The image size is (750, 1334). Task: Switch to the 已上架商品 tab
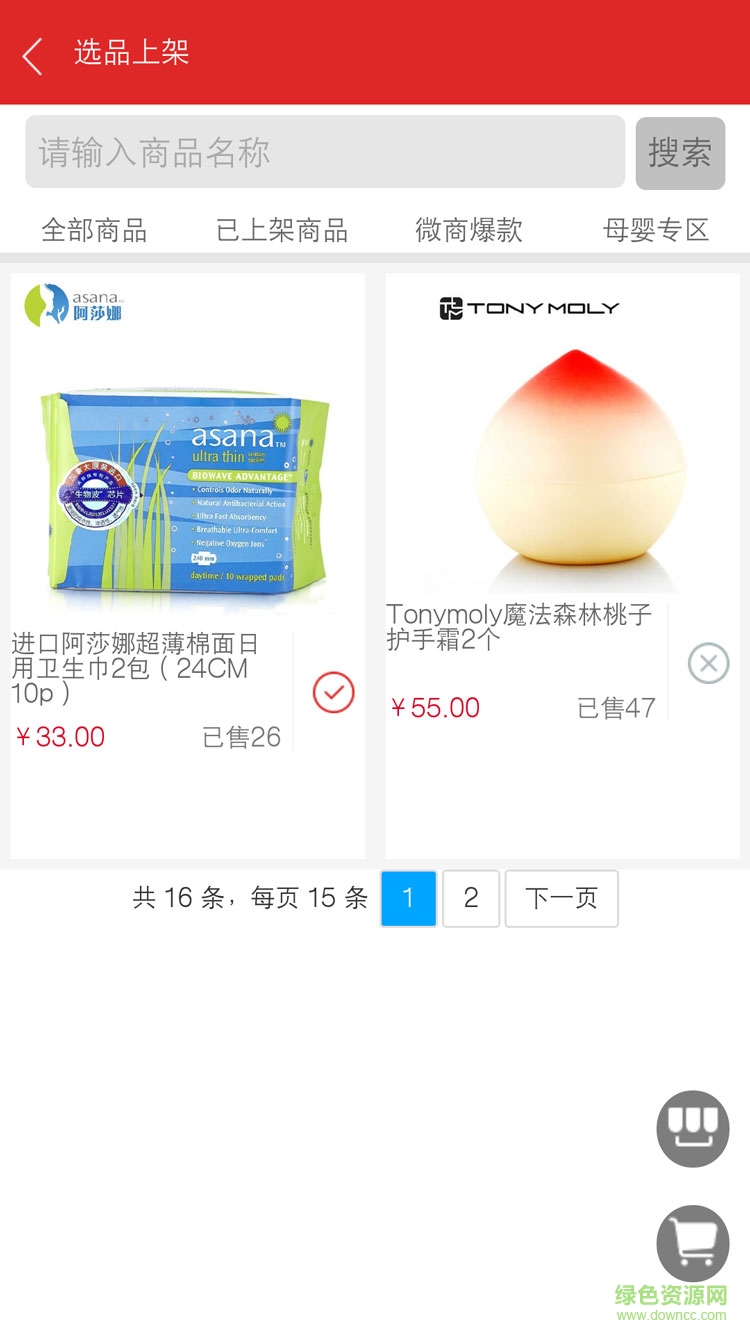point(280,229)
